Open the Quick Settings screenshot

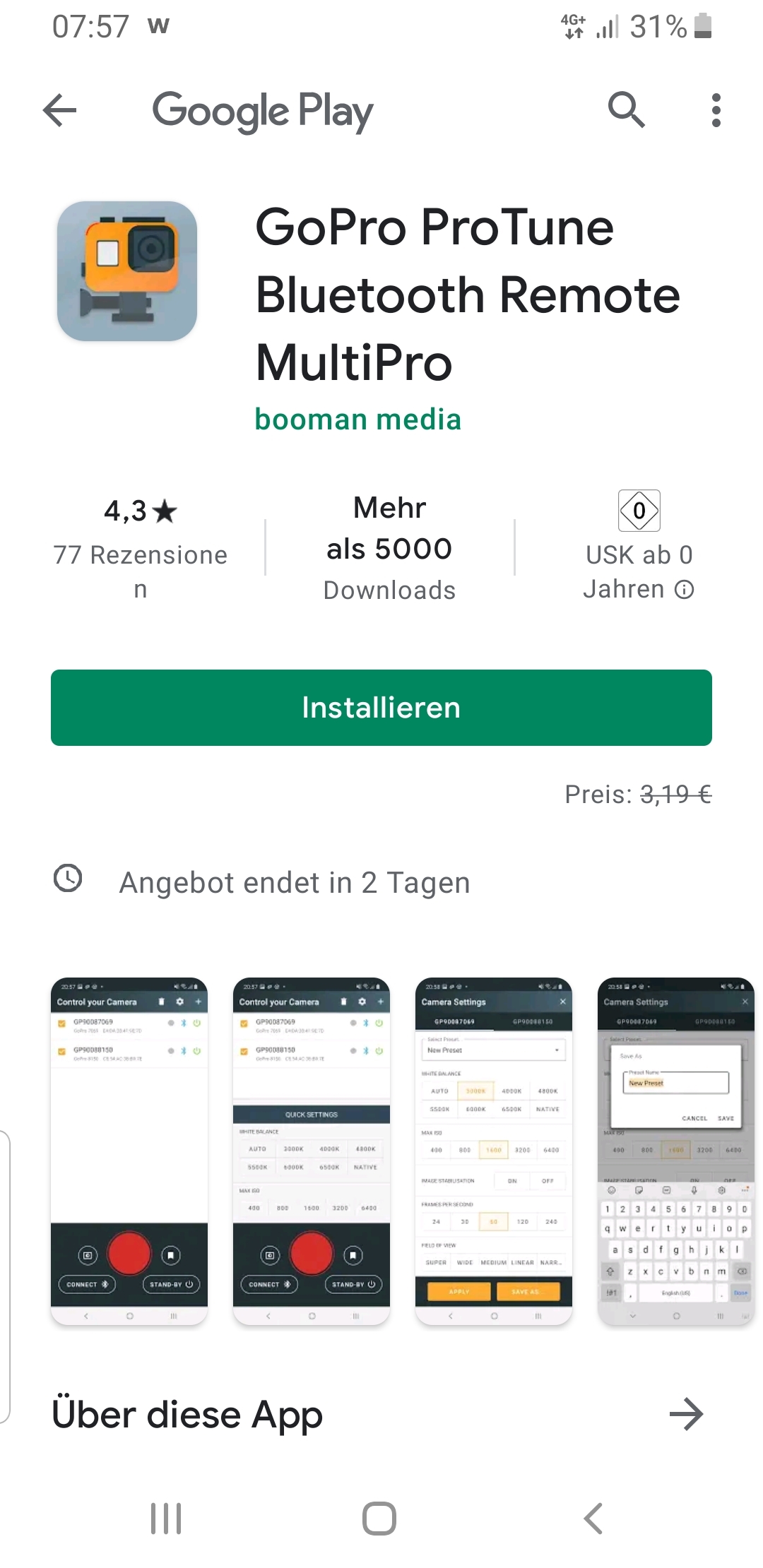[312, 1151]
